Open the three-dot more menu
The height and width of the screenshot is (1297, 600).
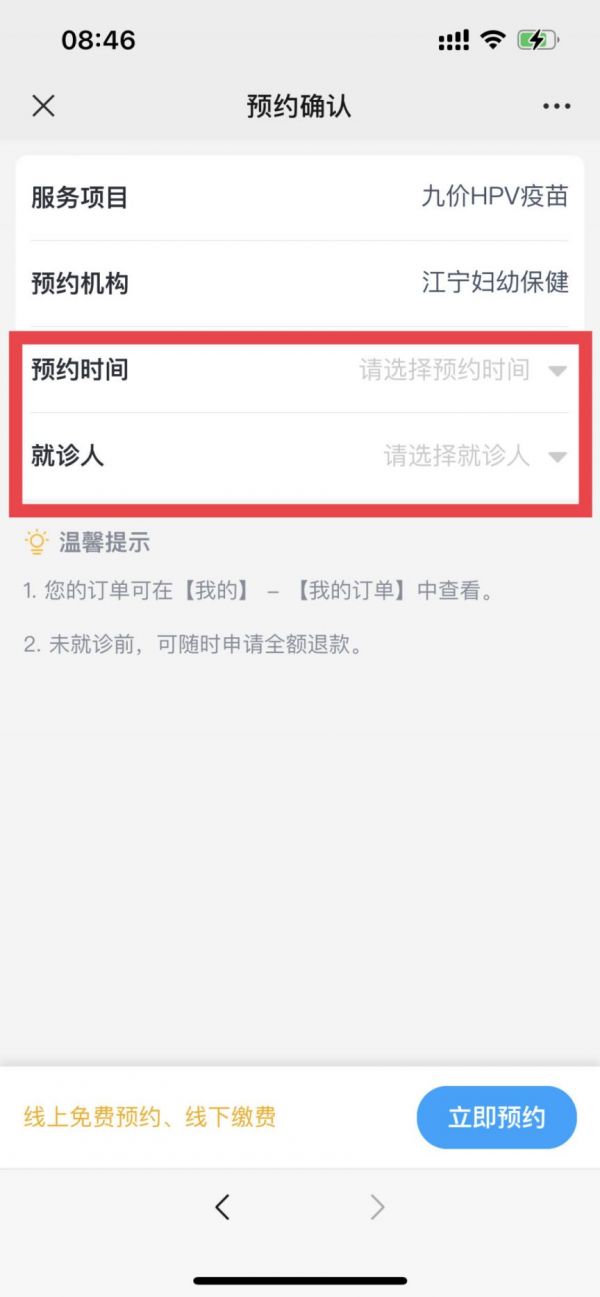[x=556, y=106]
